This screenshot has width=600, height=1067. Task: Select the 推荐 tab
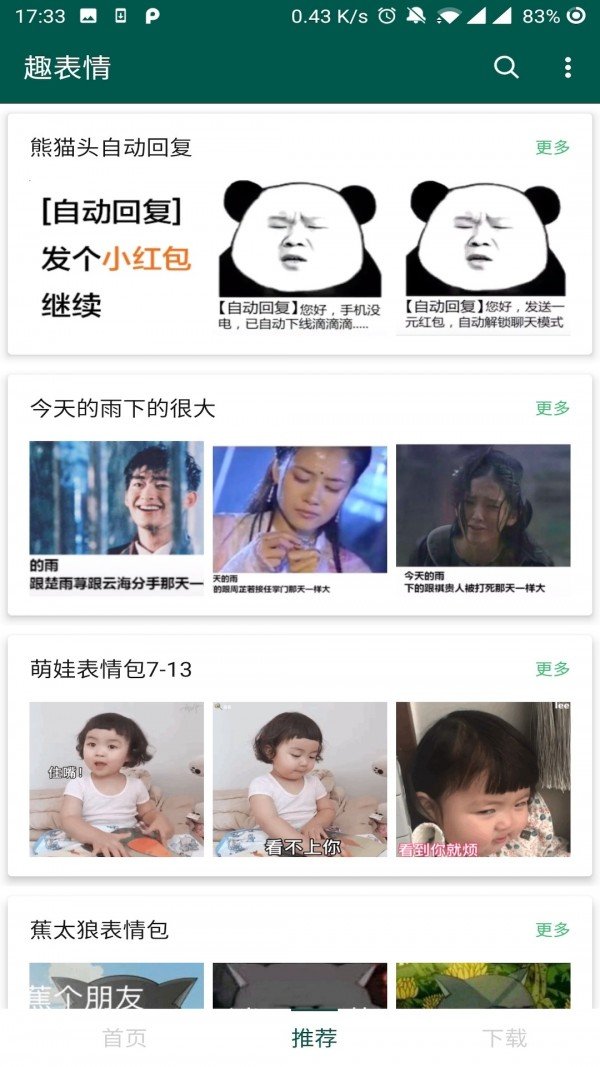314,1038
